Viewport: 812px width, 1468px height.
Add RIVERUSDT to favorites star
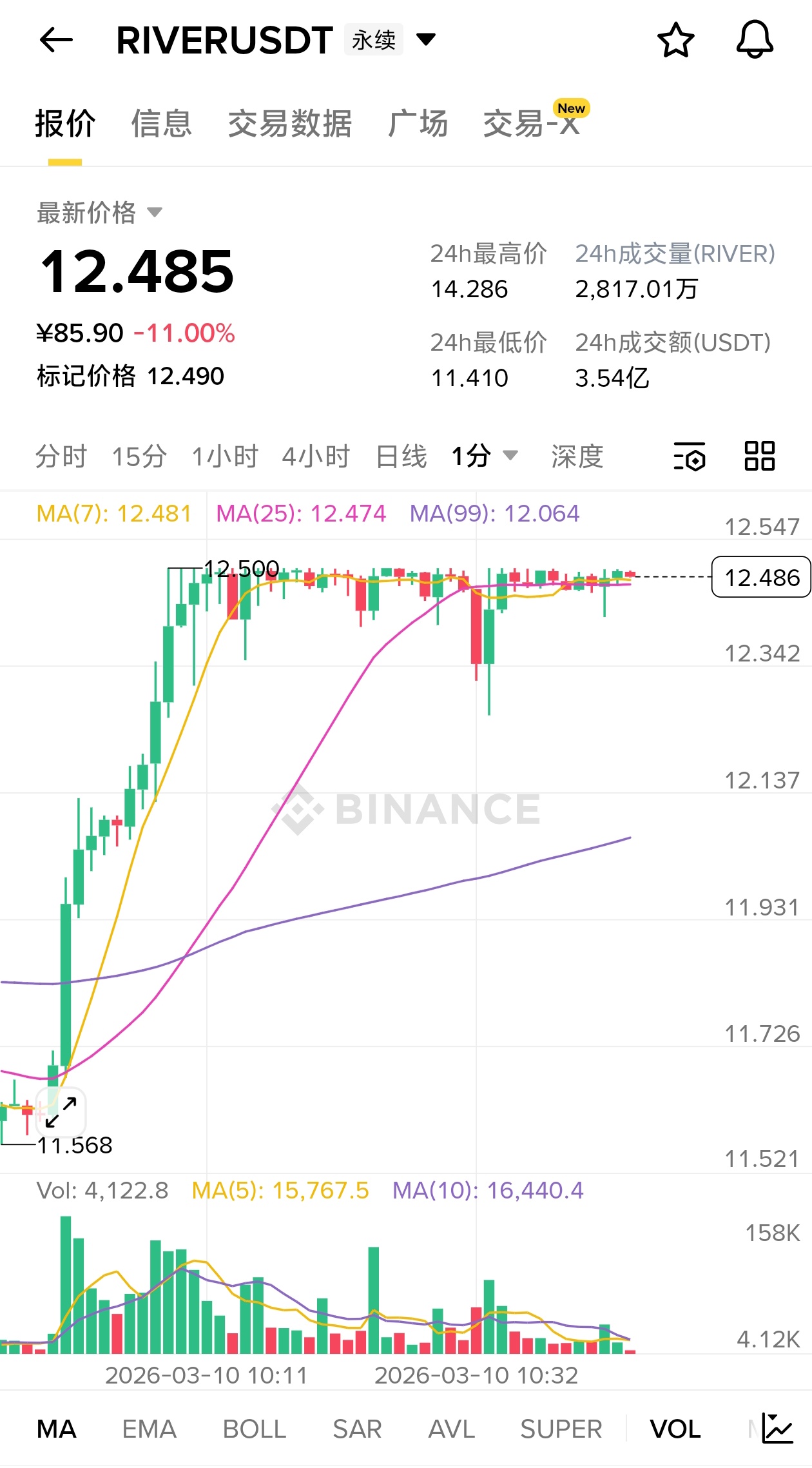click(675, 40)
